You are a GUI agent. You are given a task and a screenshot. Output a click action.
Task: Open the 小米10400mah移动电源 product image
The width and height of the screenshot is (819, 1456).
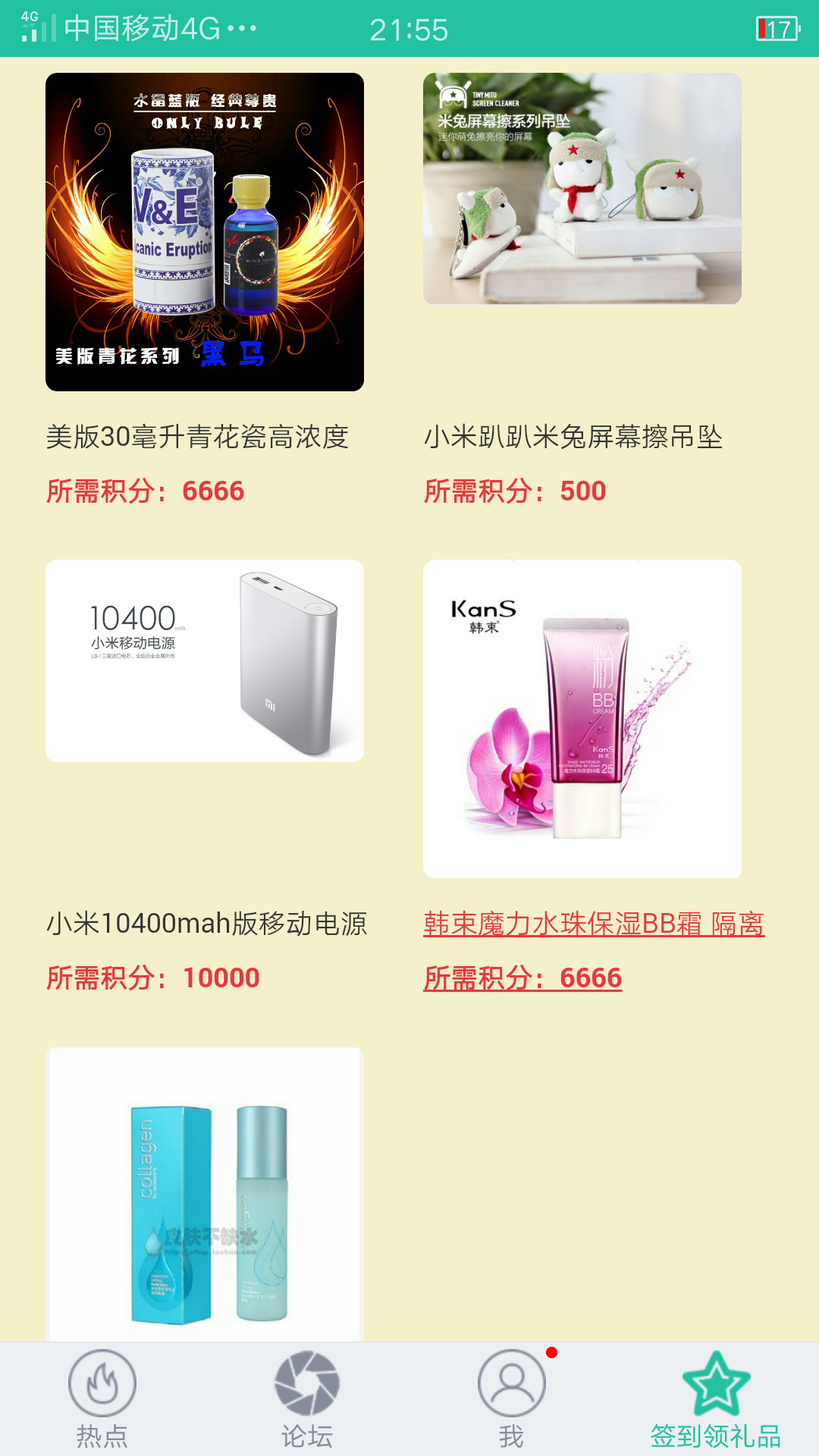(x=205, y=661)
